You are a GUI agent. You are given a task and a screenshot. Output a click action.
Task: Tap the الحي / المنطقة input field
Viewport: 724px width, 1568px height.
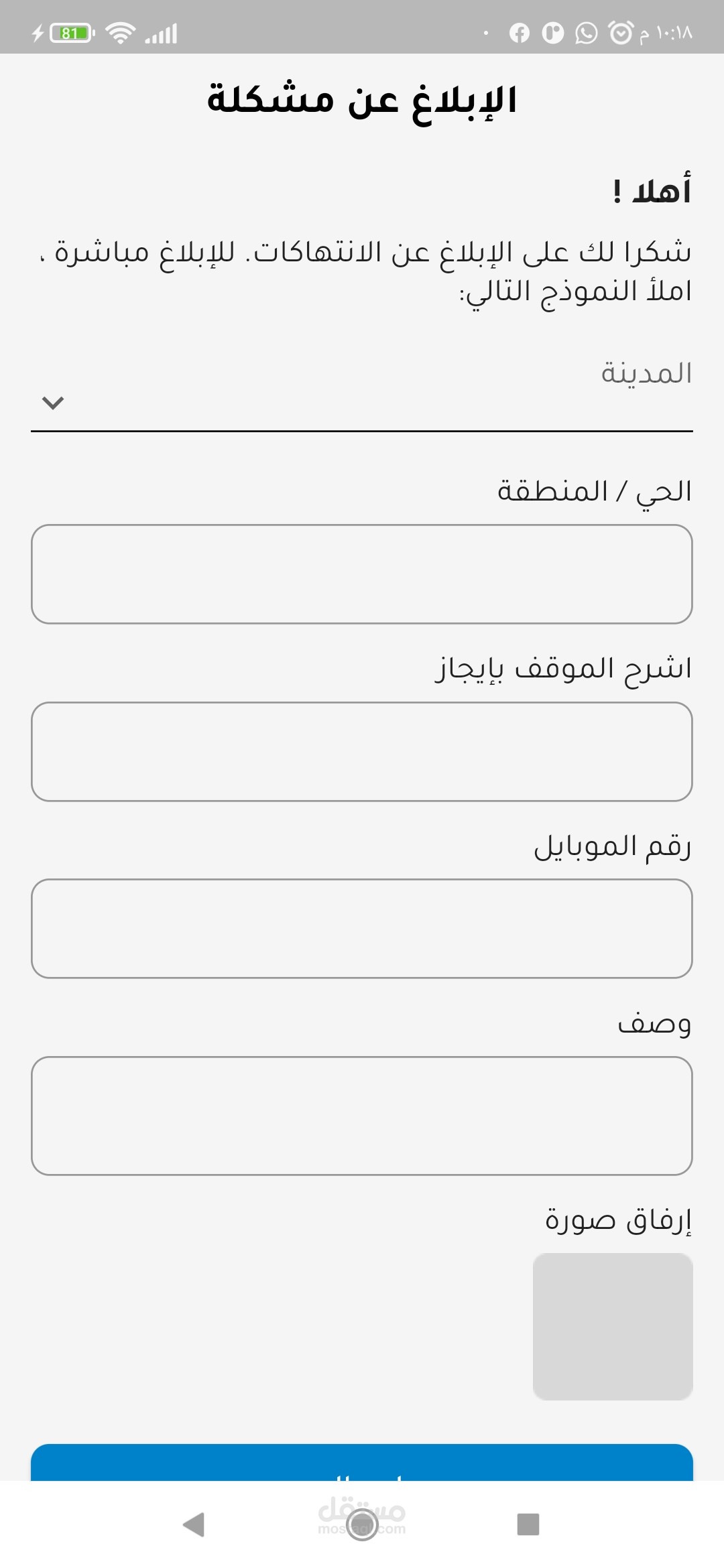pyautogui.click(x=362, y=574)
